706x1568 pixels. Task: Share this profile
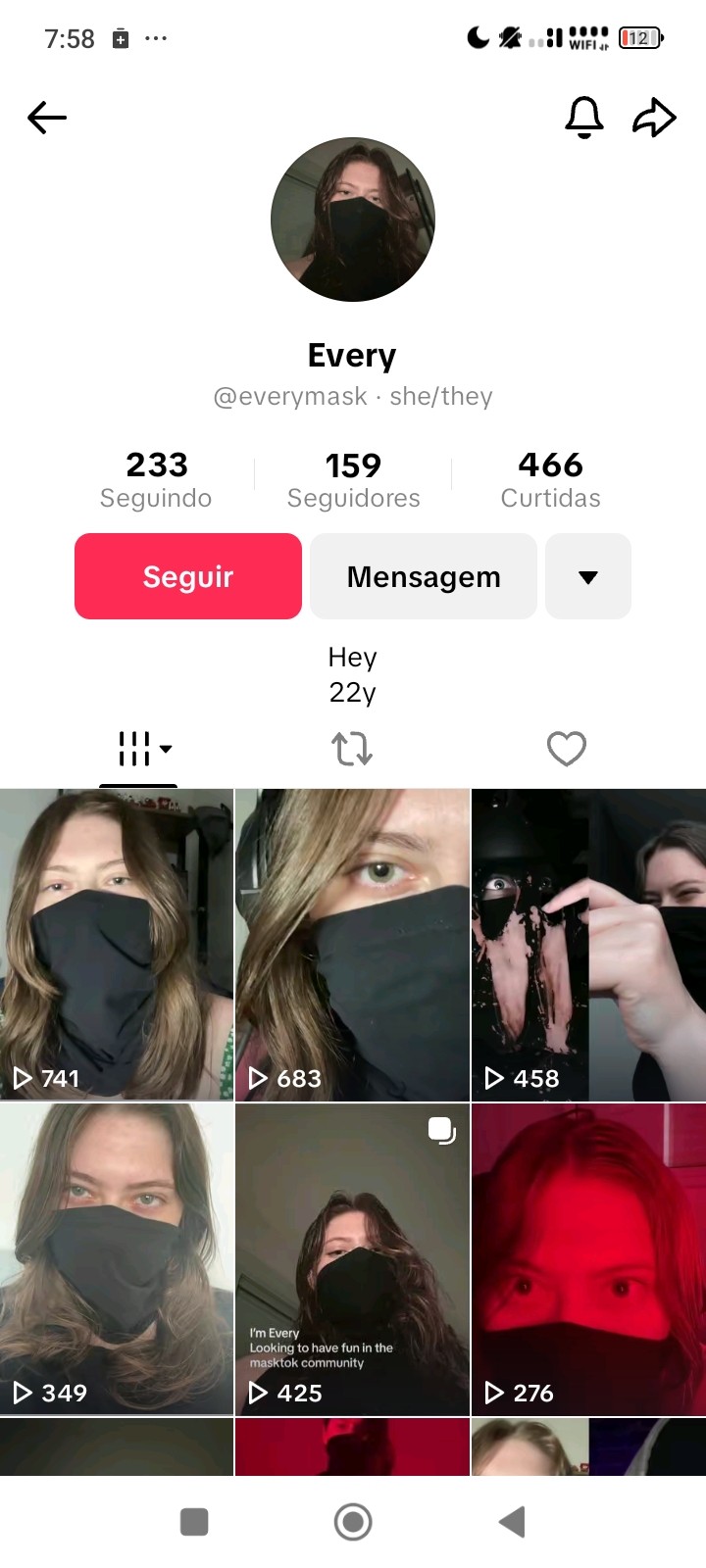654,119
